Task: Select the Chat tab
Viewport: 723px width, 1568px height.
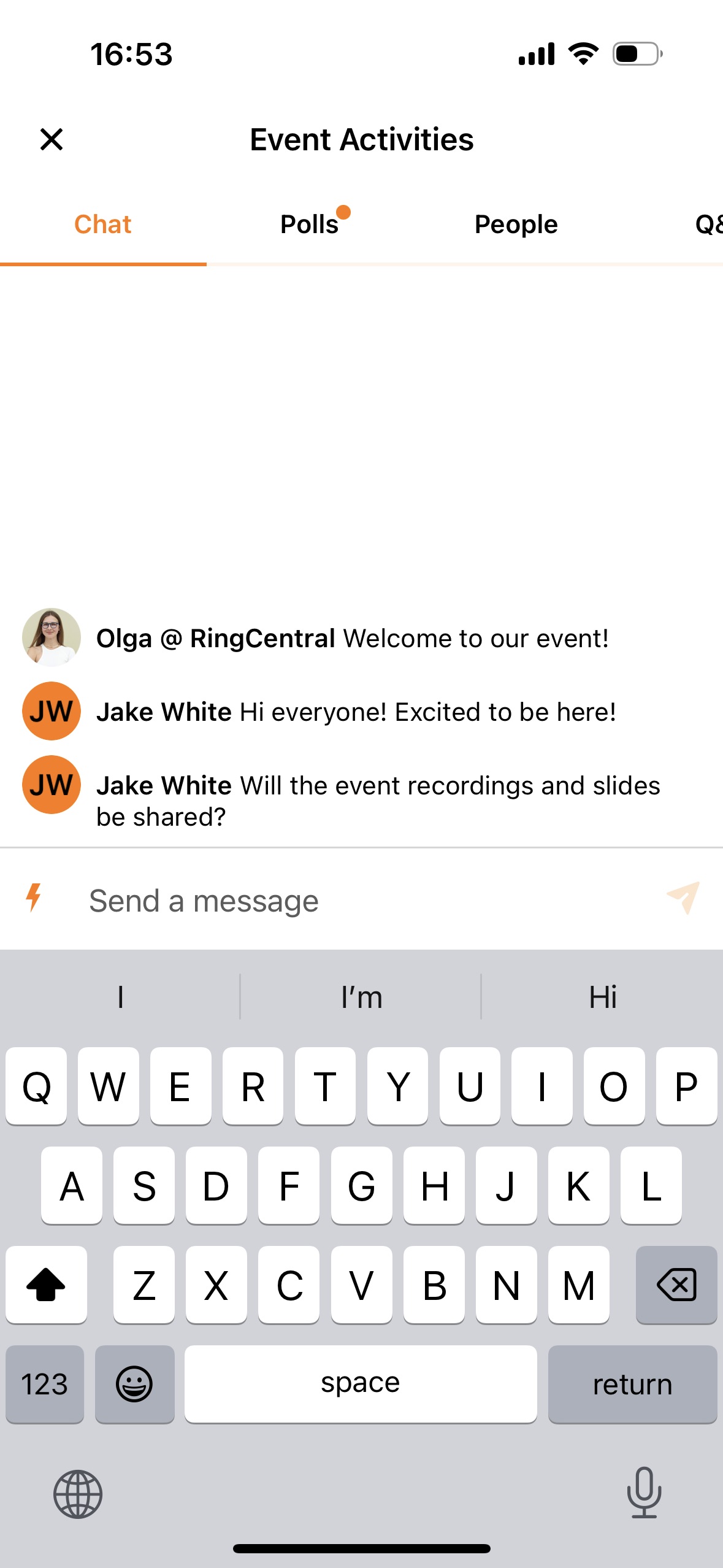Action: pos(103,225)
